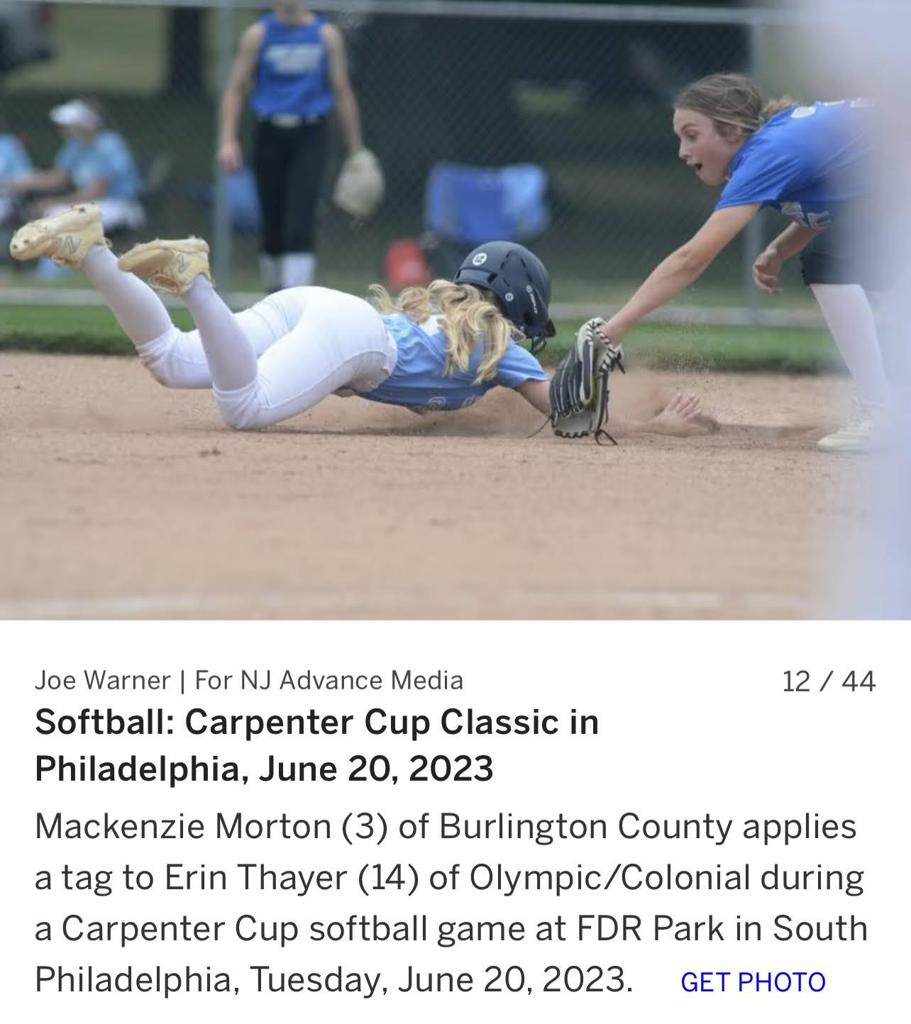Open the softball tag gallery photo
The image size is (911, 1024).
(x=455, y=310)
